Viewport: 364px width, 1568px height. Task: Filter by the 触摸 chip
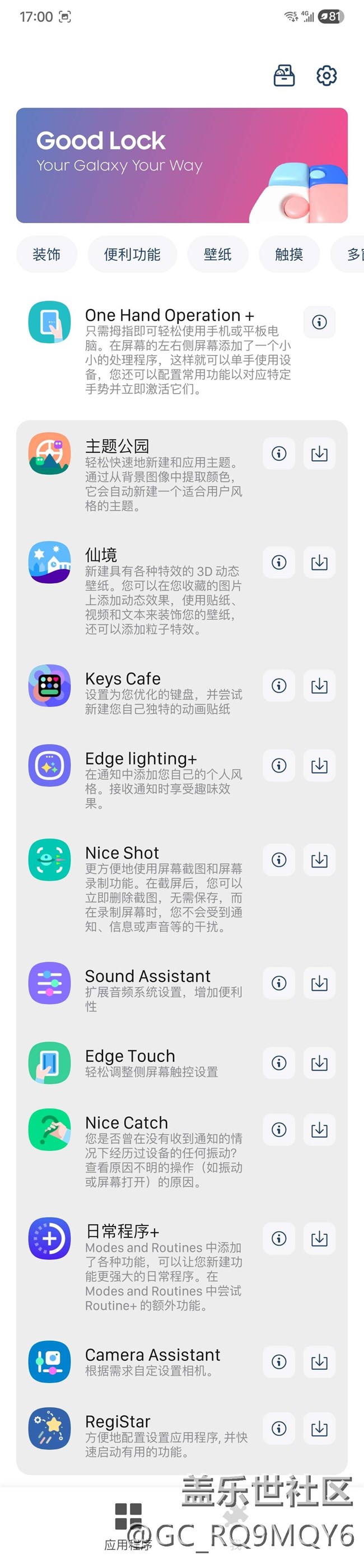(289, 255)
